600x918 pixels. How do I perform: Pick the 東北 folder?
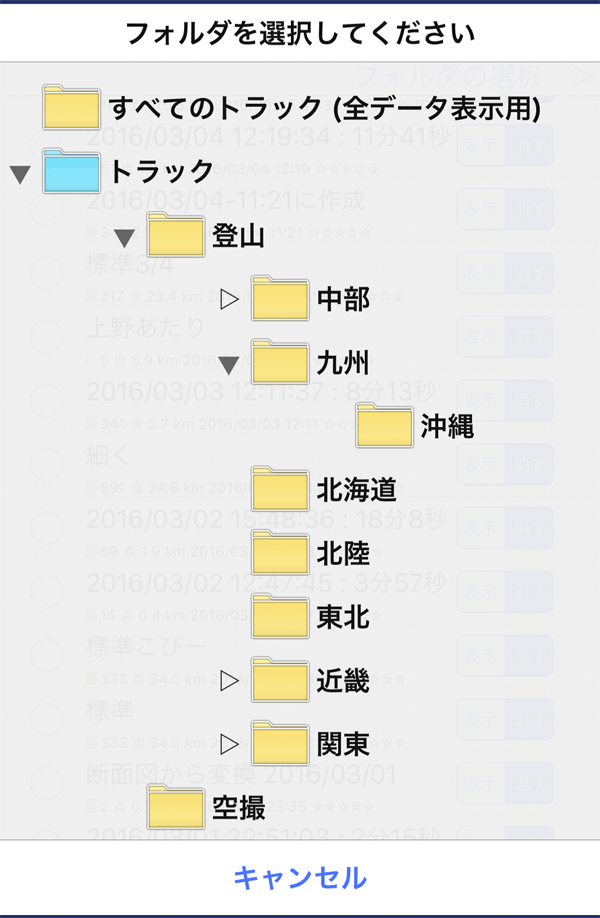coord(312,617)
